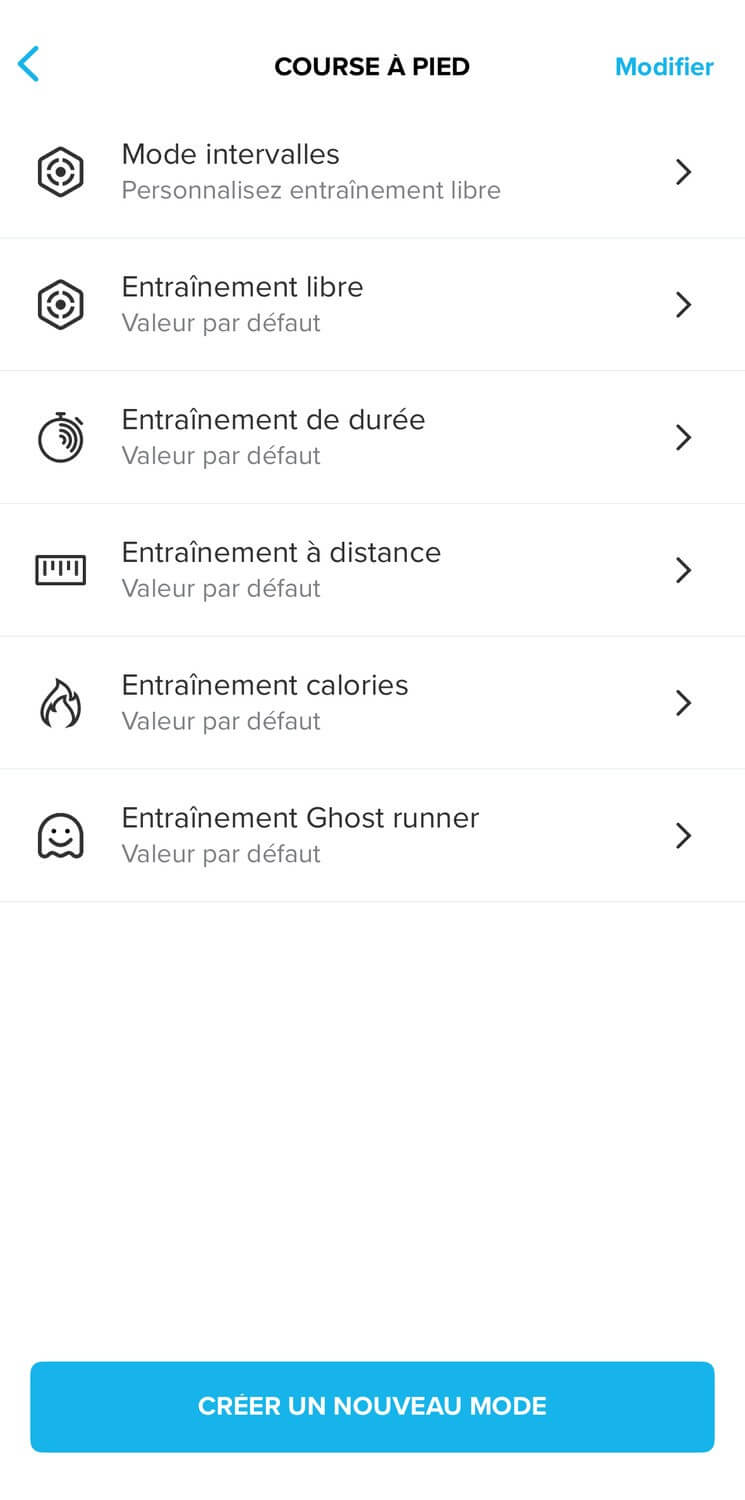Screen dimensions: 745x1500
Task: Select Entraînement Ghost runner
Action: [372, 836]
